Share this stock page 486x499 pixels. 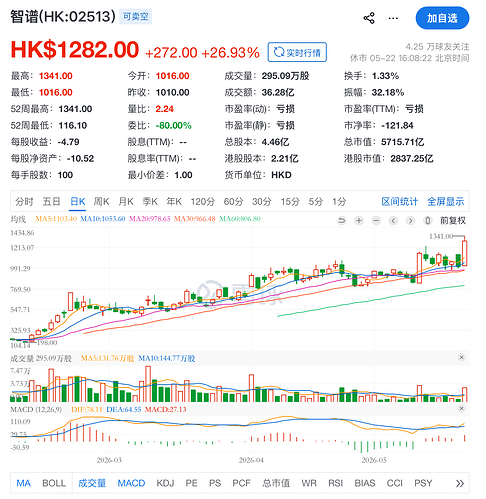click(369, 18)
